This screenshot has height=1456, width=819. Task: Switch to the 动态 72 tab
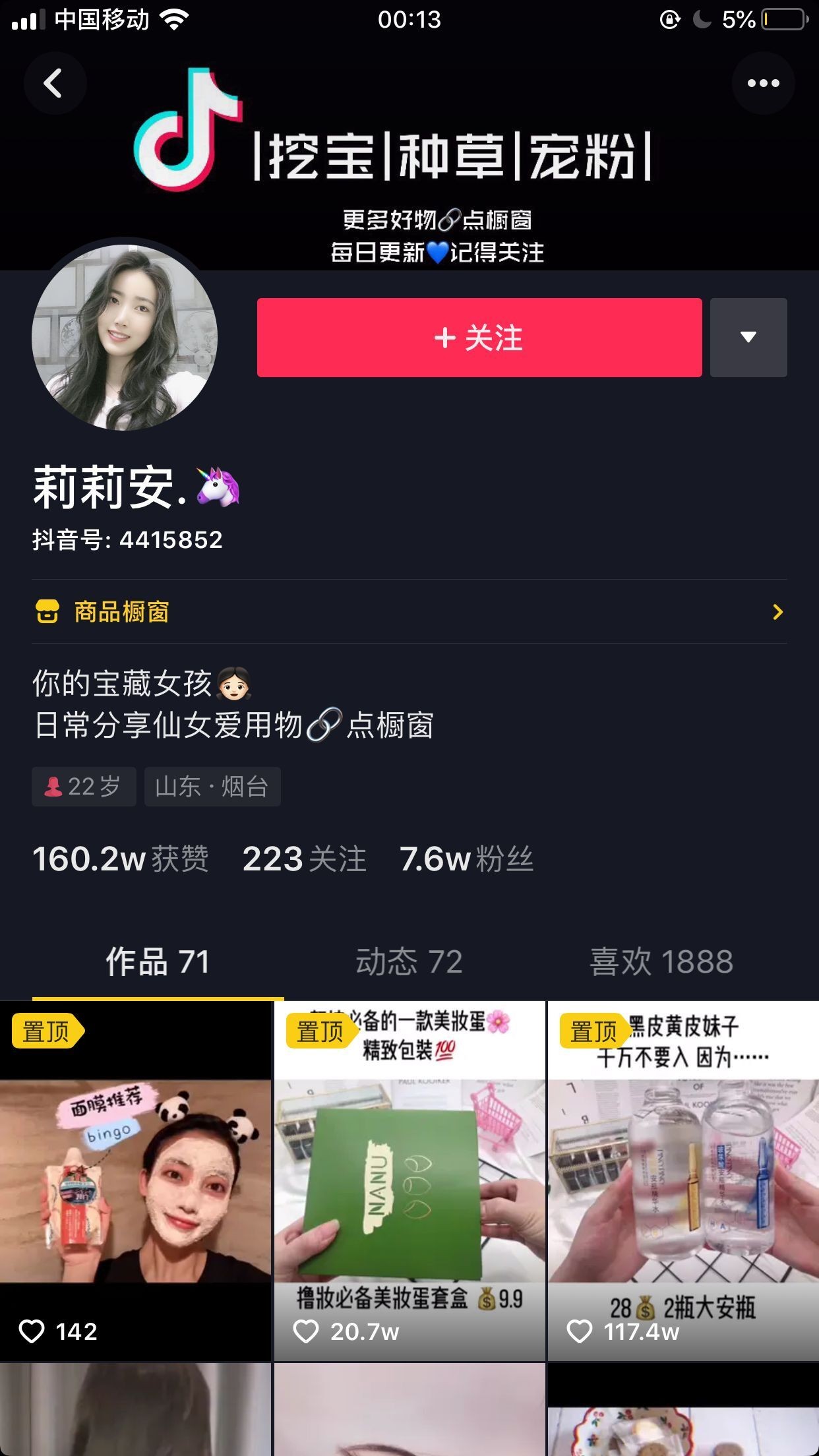(x=409, y=961)
